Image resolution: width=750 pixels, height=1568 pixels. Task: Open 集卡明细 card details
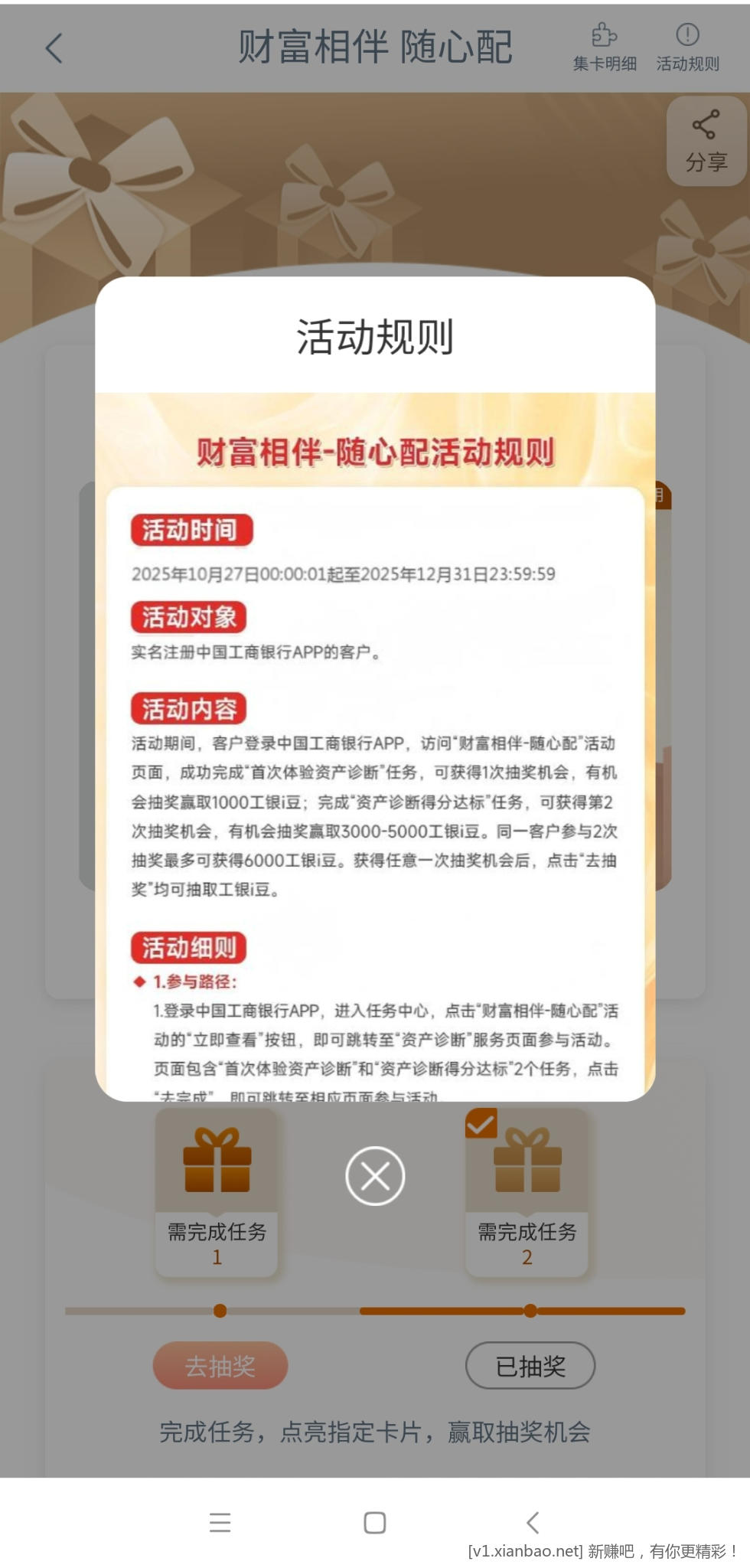(605, 47)
